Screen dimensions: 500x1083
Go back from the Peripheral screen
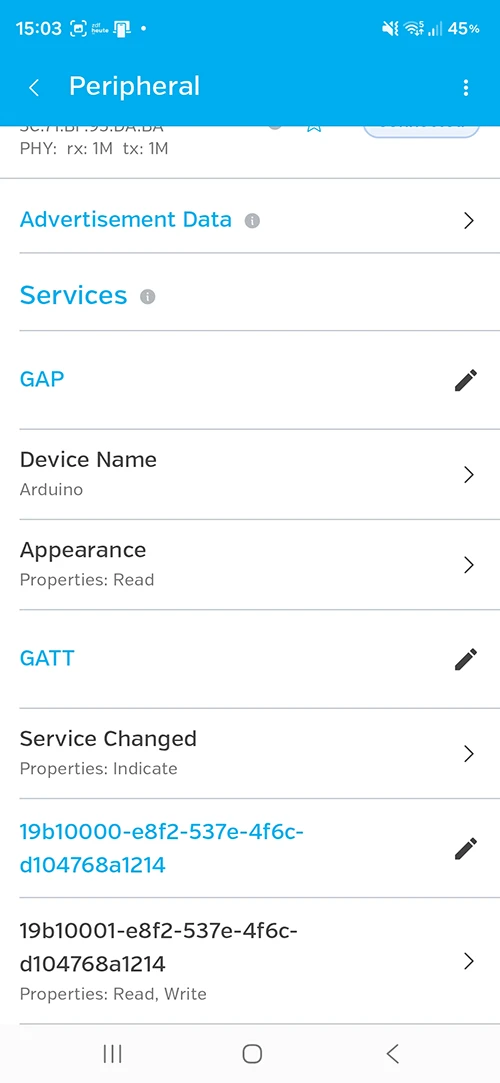pyautogui.click(x=34, y=88)
